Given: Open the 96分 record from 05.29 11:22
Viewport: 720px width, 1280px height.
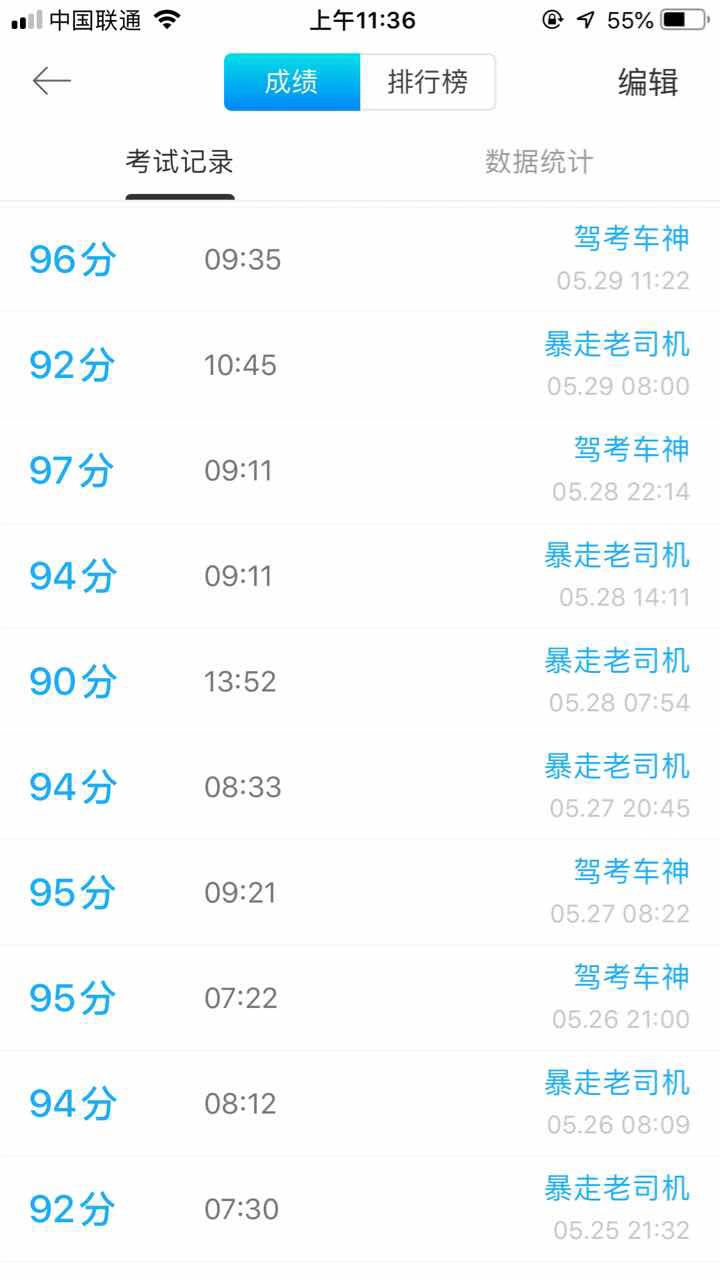Looking at the screenshot, I should [360, 259].
